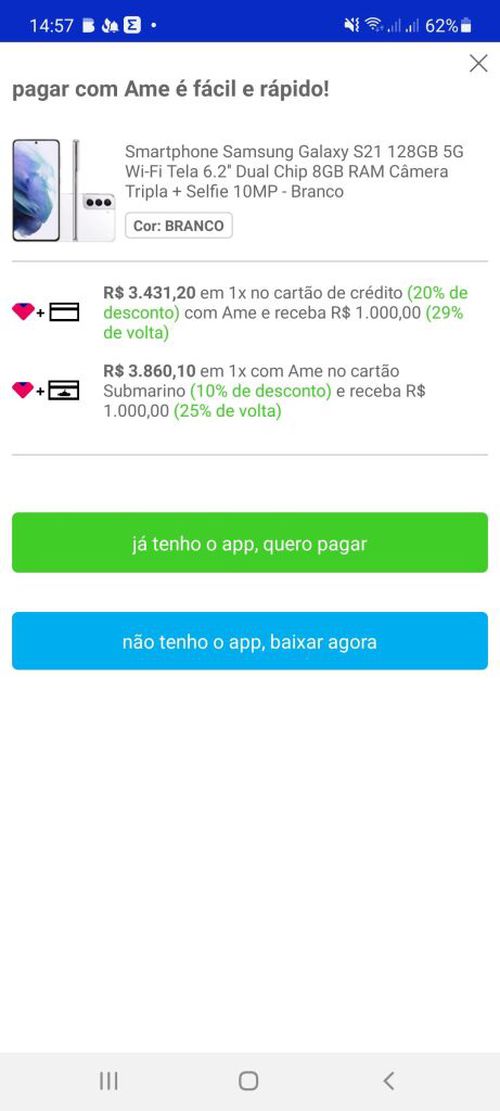Go back using the system back button
The width and height of the screenshot is (500, 1111).
pos(388,1081)
